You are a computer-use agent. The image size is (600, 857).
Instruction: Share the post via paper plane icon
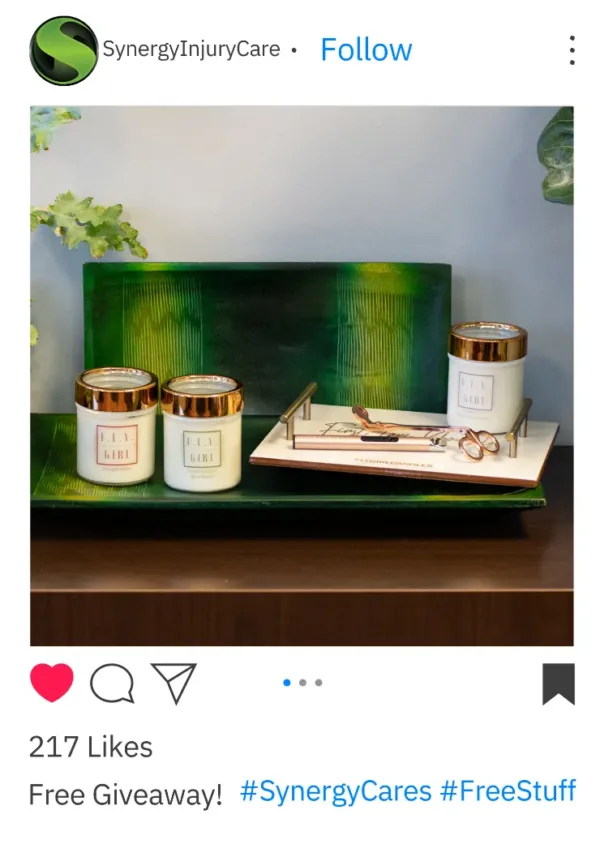173,683
